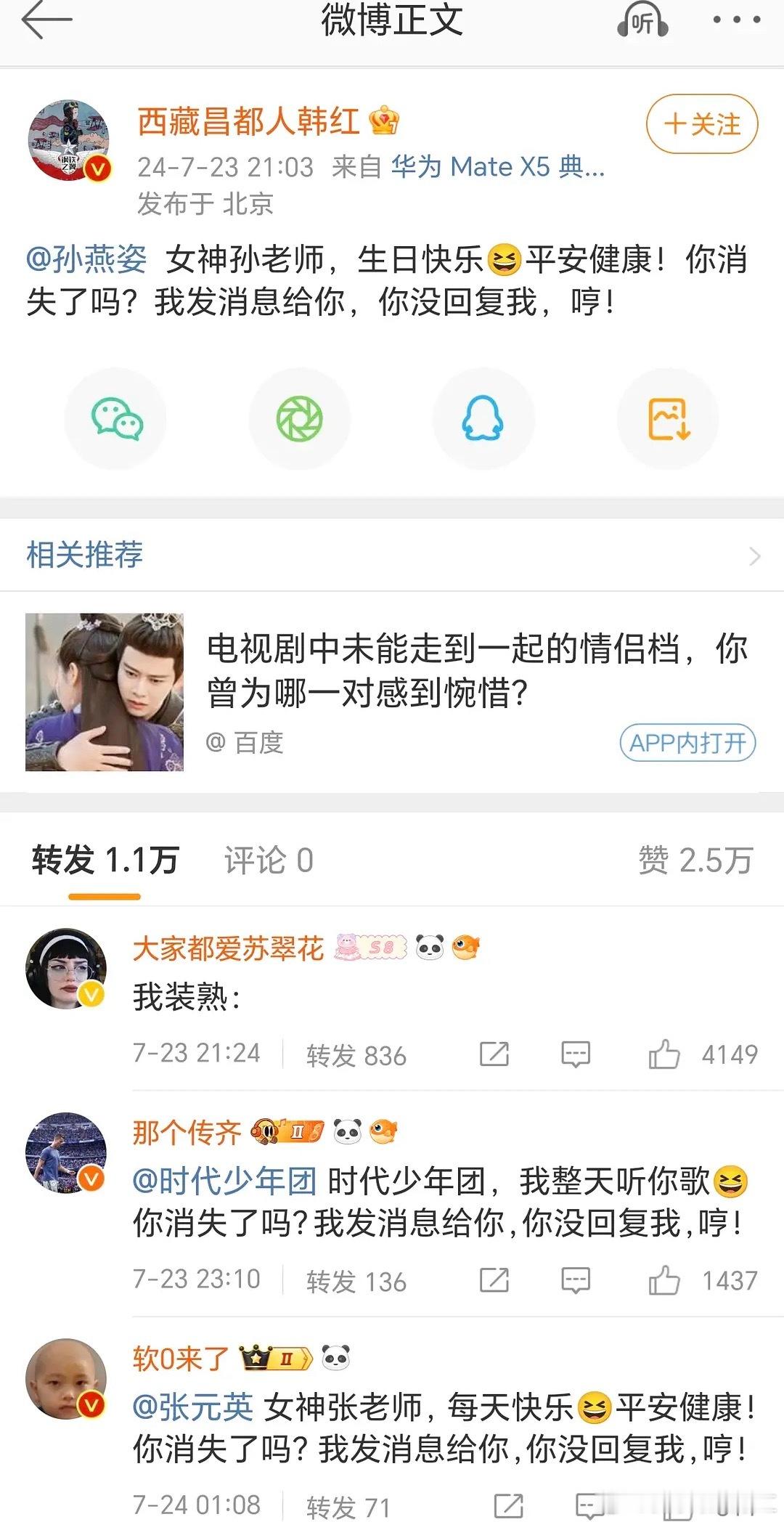Open the @孙燕姿 mention link
This screenshot has height=1522, width=784.
coord(86,259)
